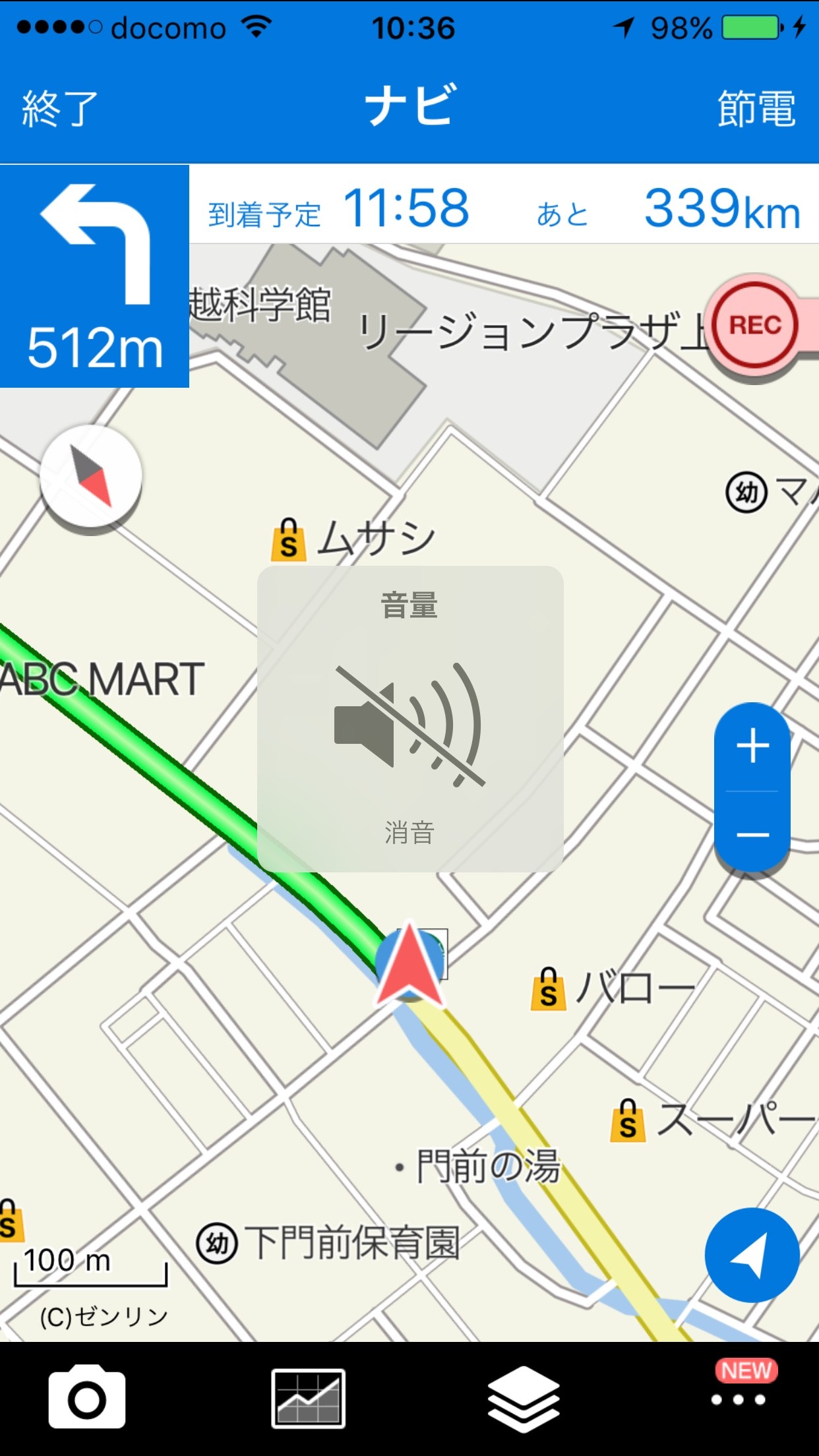The height and width of the screenshot is (1456, 819).
Task: Tap 終了 to end navigation
Action: [59, 108]
